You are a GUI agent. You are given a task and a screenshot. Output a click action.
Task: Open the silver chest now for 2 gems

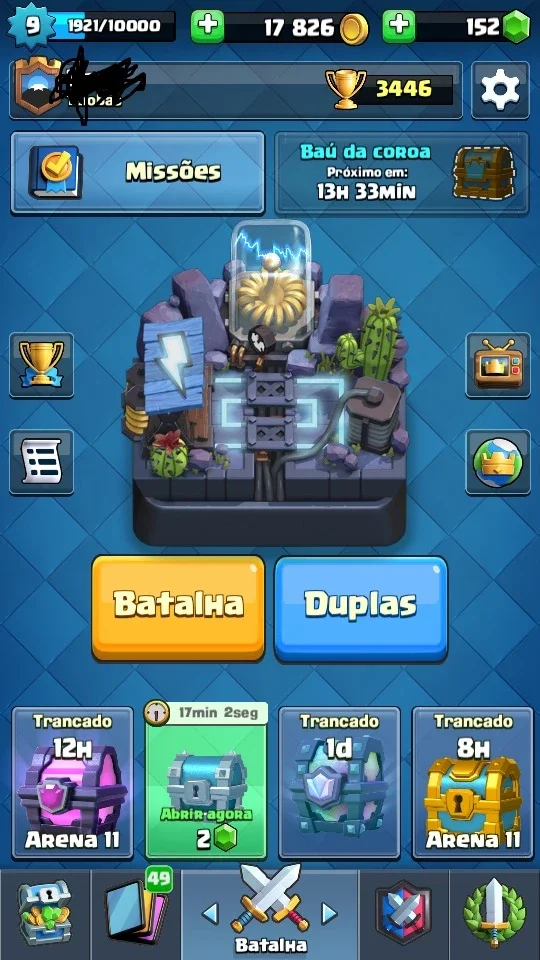tap(206, 782)
